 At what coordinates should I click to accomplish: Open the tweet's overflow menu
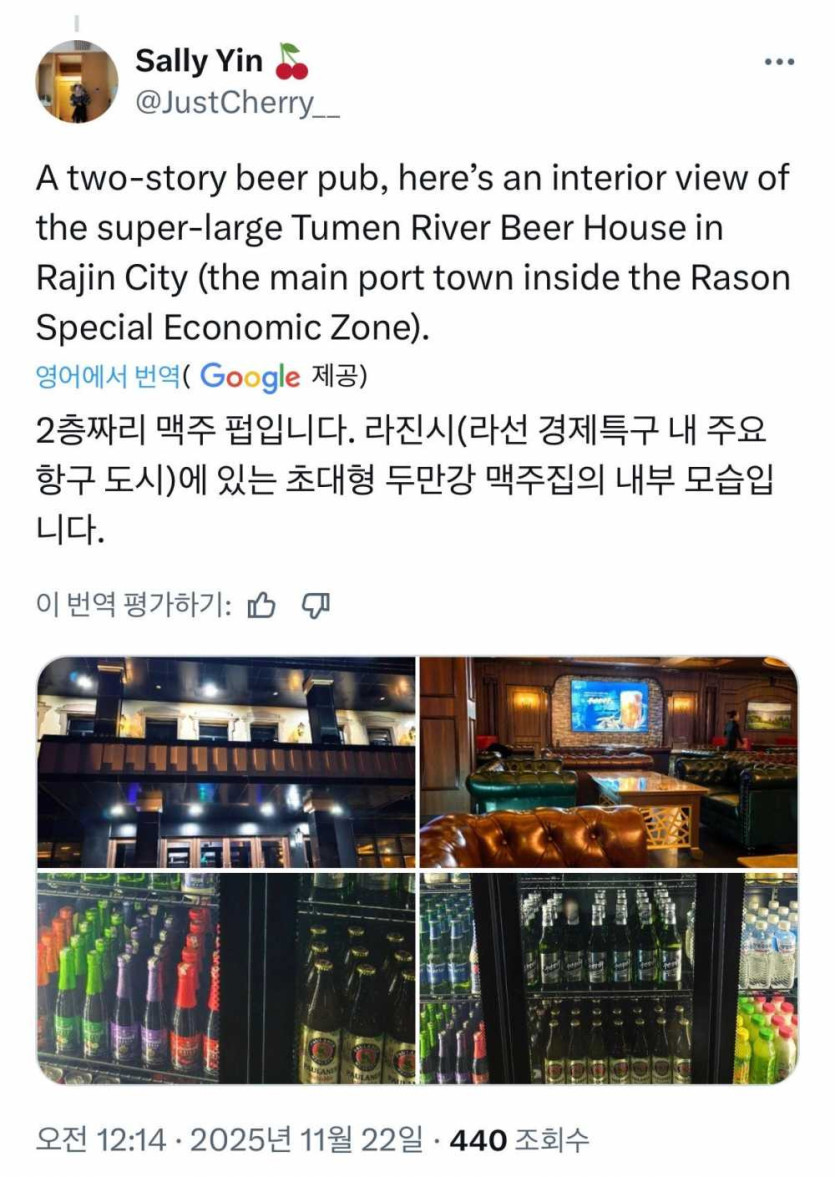click(x=778, y=62)
